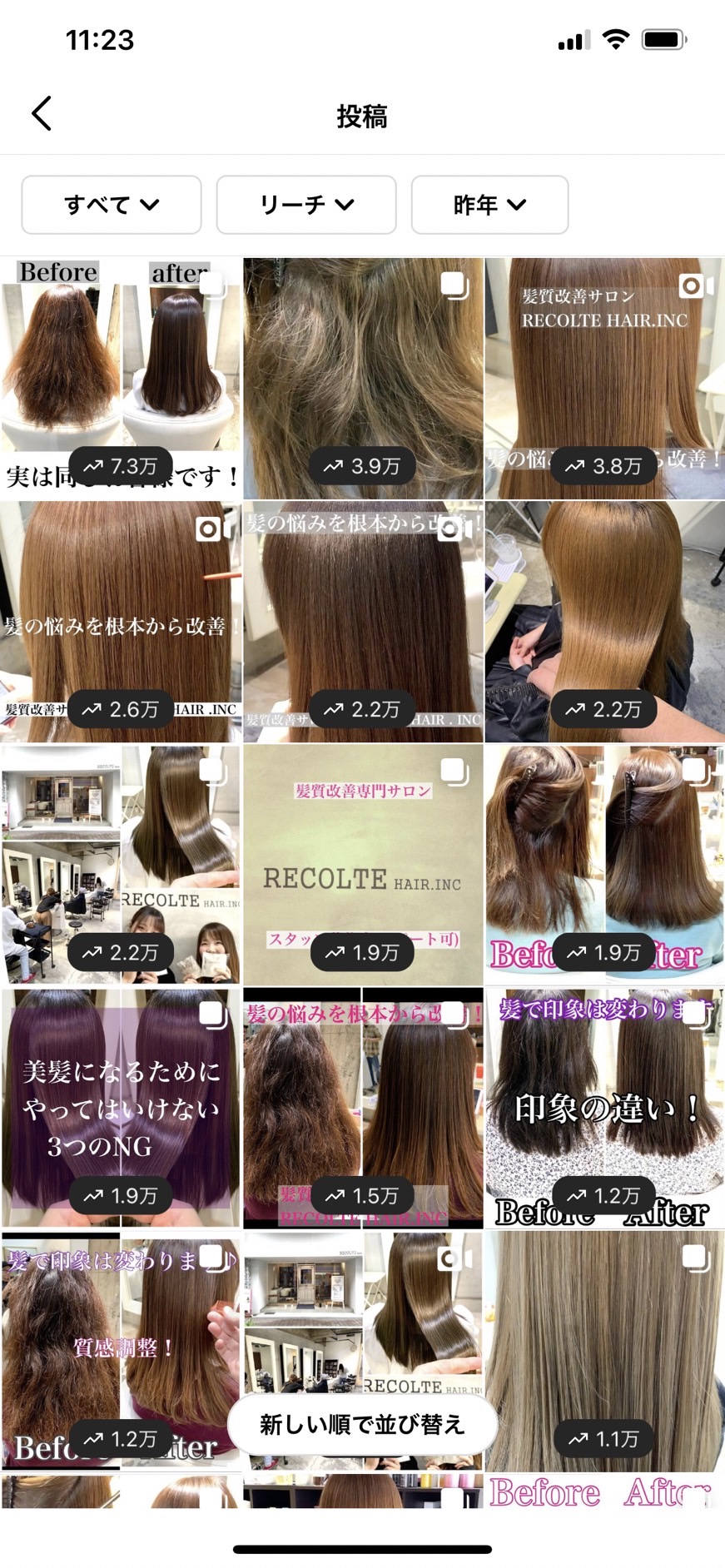This screenshot has height=1568, width=725.
Task: Change the 昨年 time period dropdown
Action: 489,205
